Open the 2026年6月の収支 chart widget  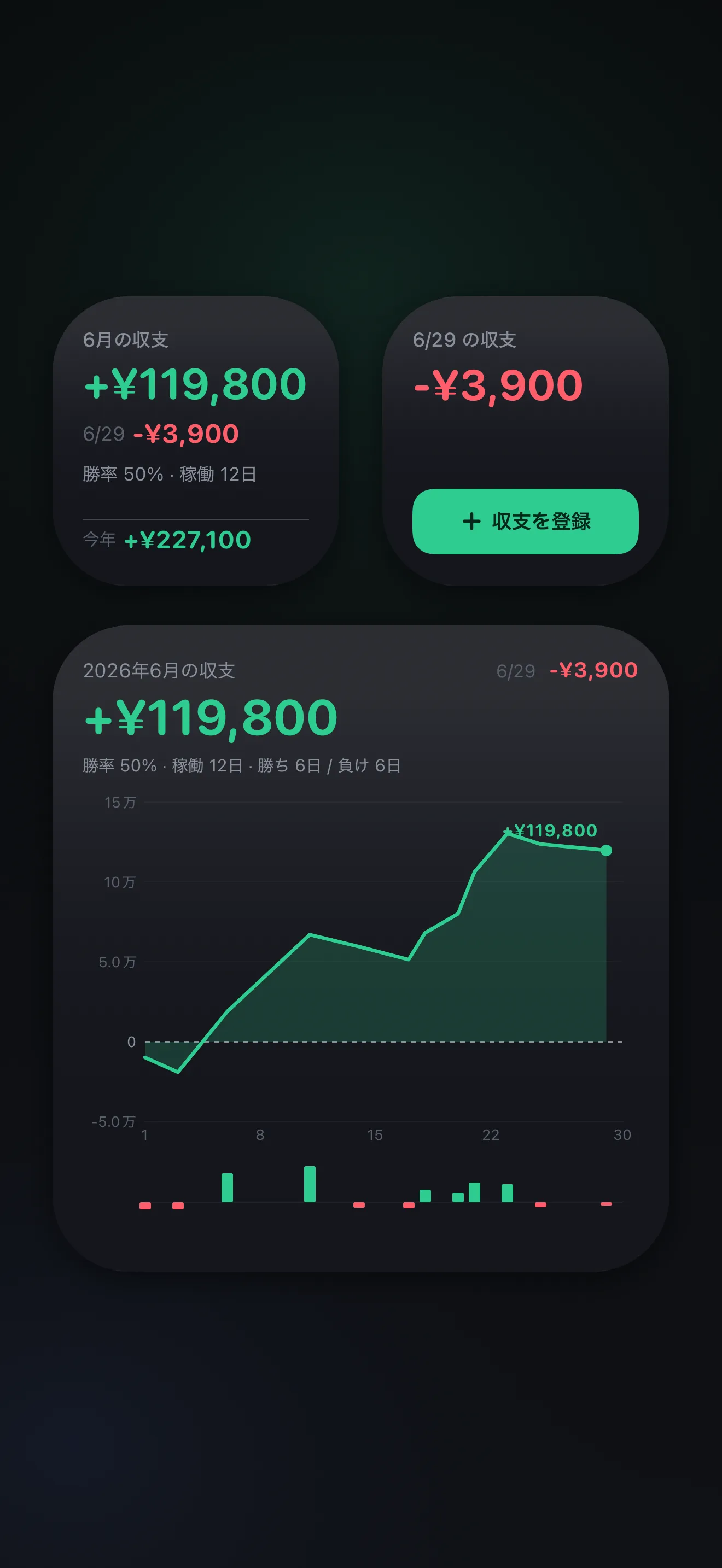(361, 947)
